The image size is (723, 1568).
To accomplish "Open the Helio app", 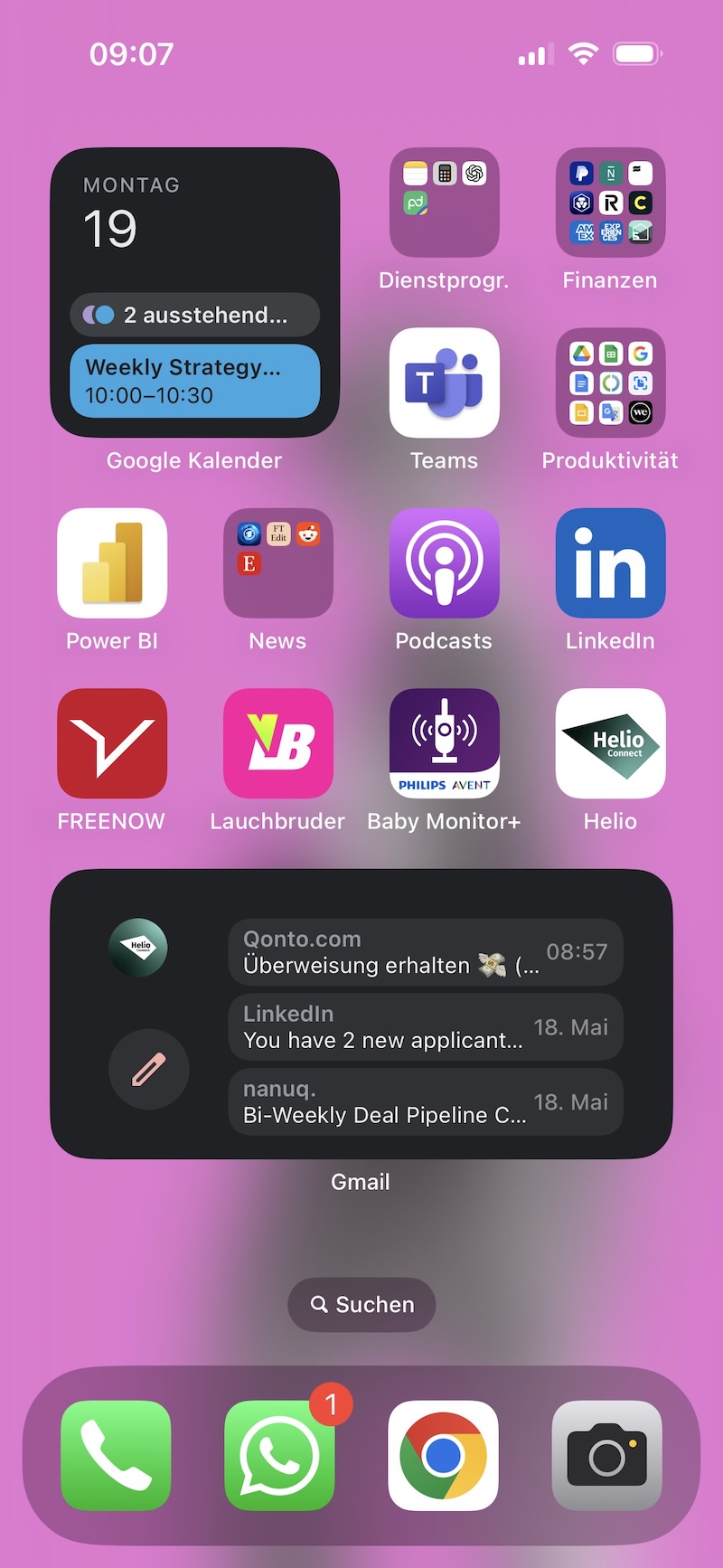I will point(610,743).
